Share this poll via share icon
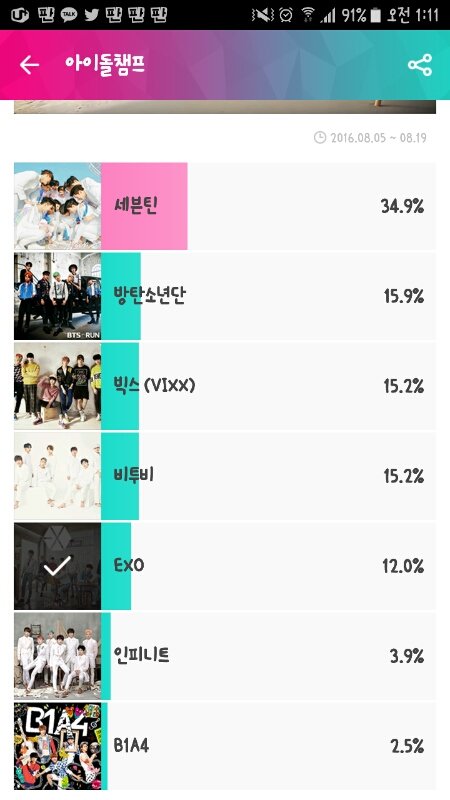This screenshot has height=800, width=450. click(x=420, y=65)
